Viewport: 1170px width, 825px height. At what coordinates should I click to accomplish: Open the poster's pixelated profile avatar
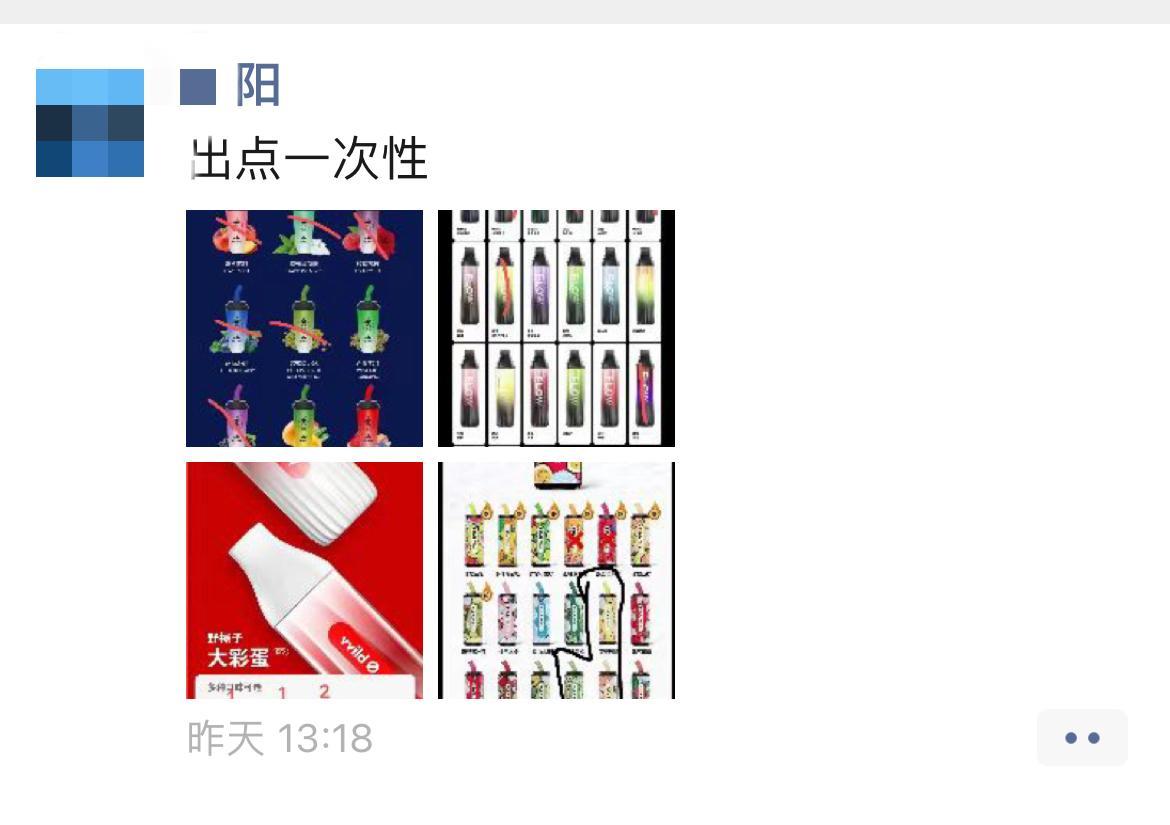[x=90, y=123]
